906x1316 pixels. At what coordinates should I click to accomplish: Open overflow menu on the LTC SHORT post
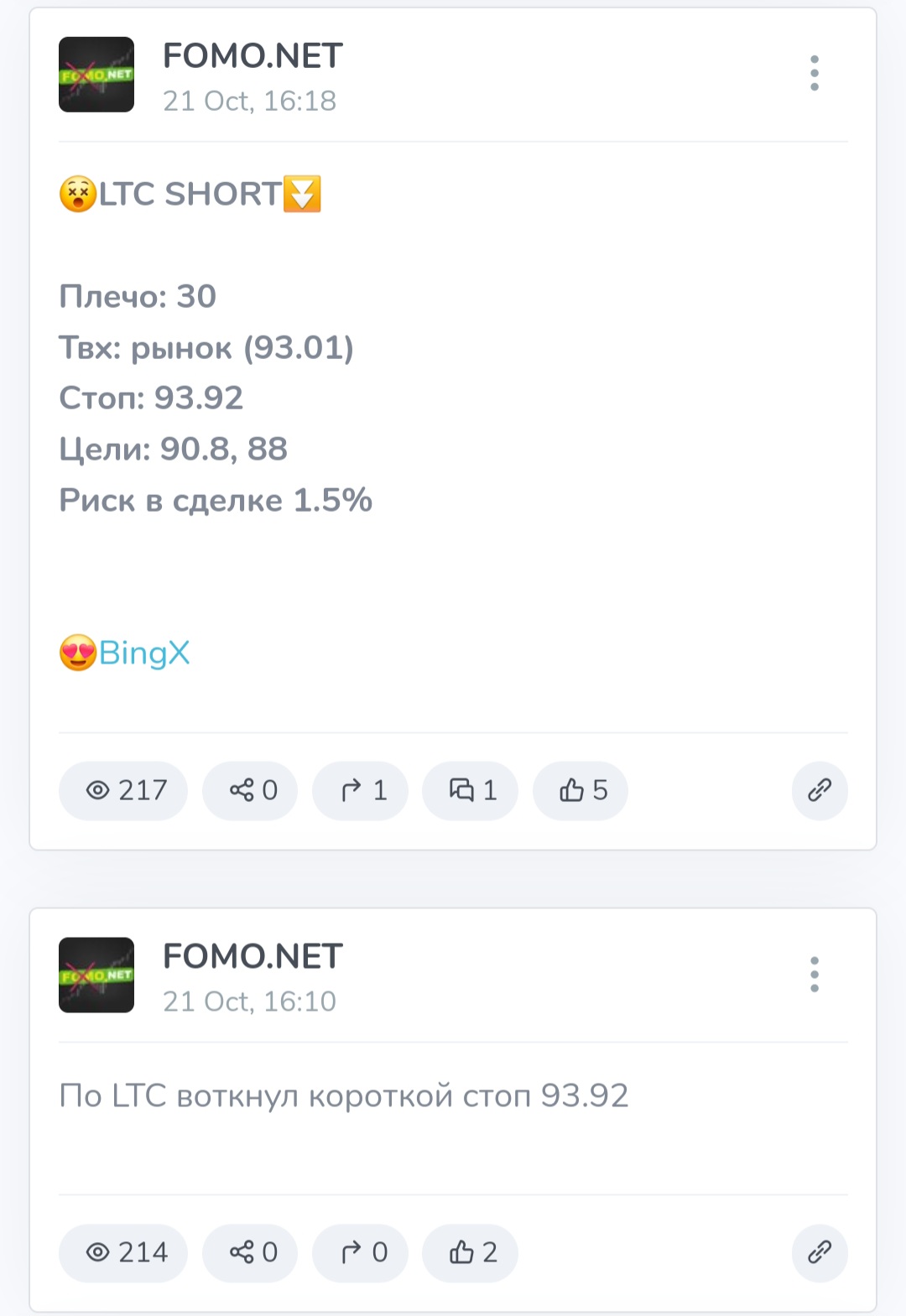[x=814, y=74]
